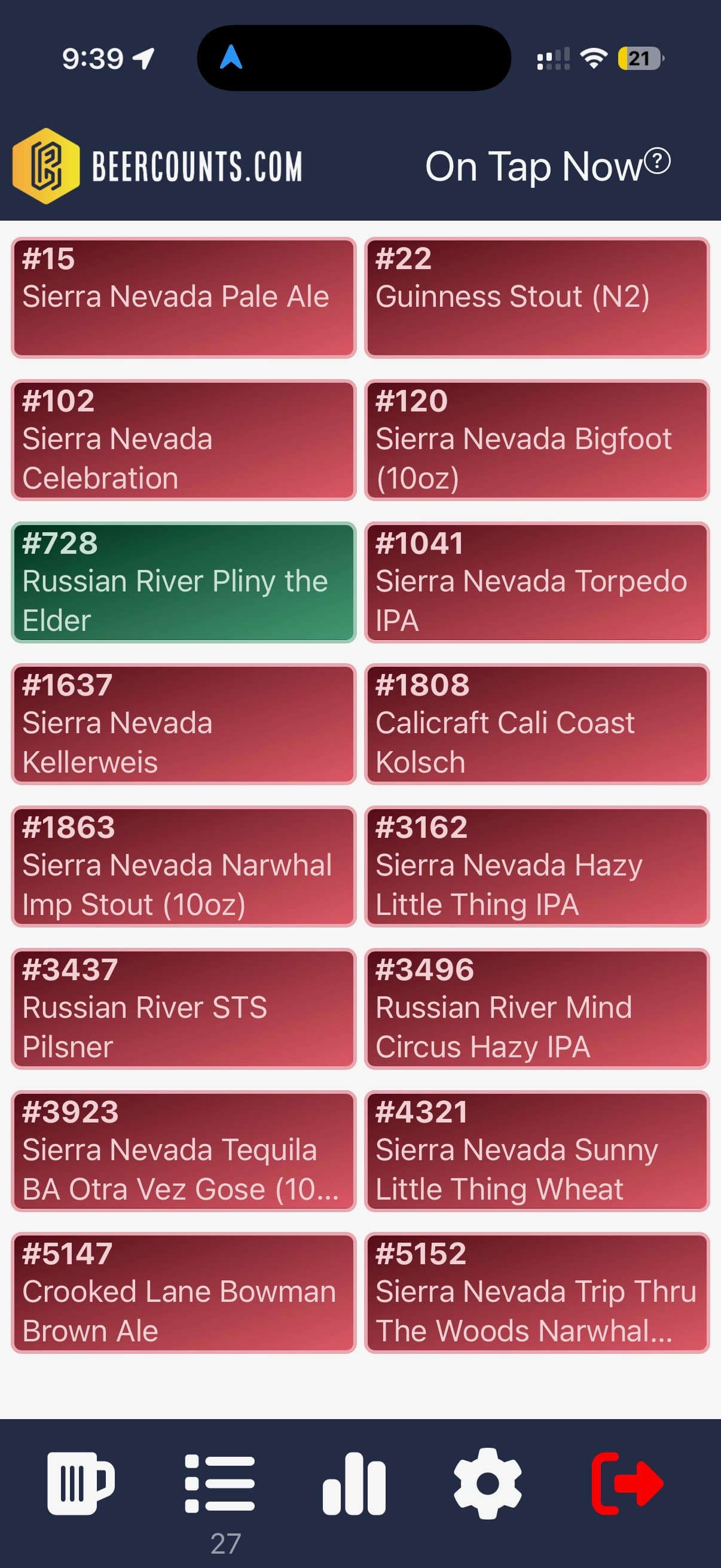Viewport: 721px width, 1568px height.
Task: Open the list view icon
Action: click(x=219, y=1484)
